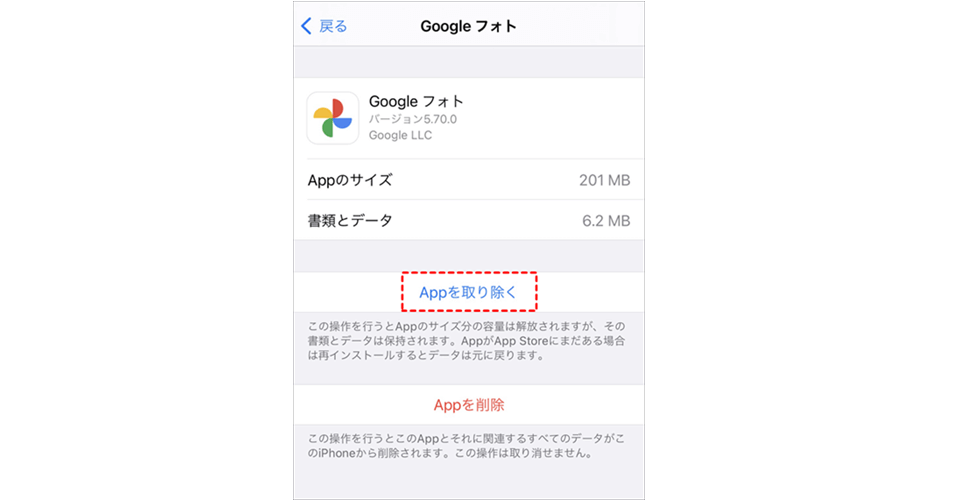The image size is (955, 501).
Task: Go back using the 戻る button
Action: [324, 26]
